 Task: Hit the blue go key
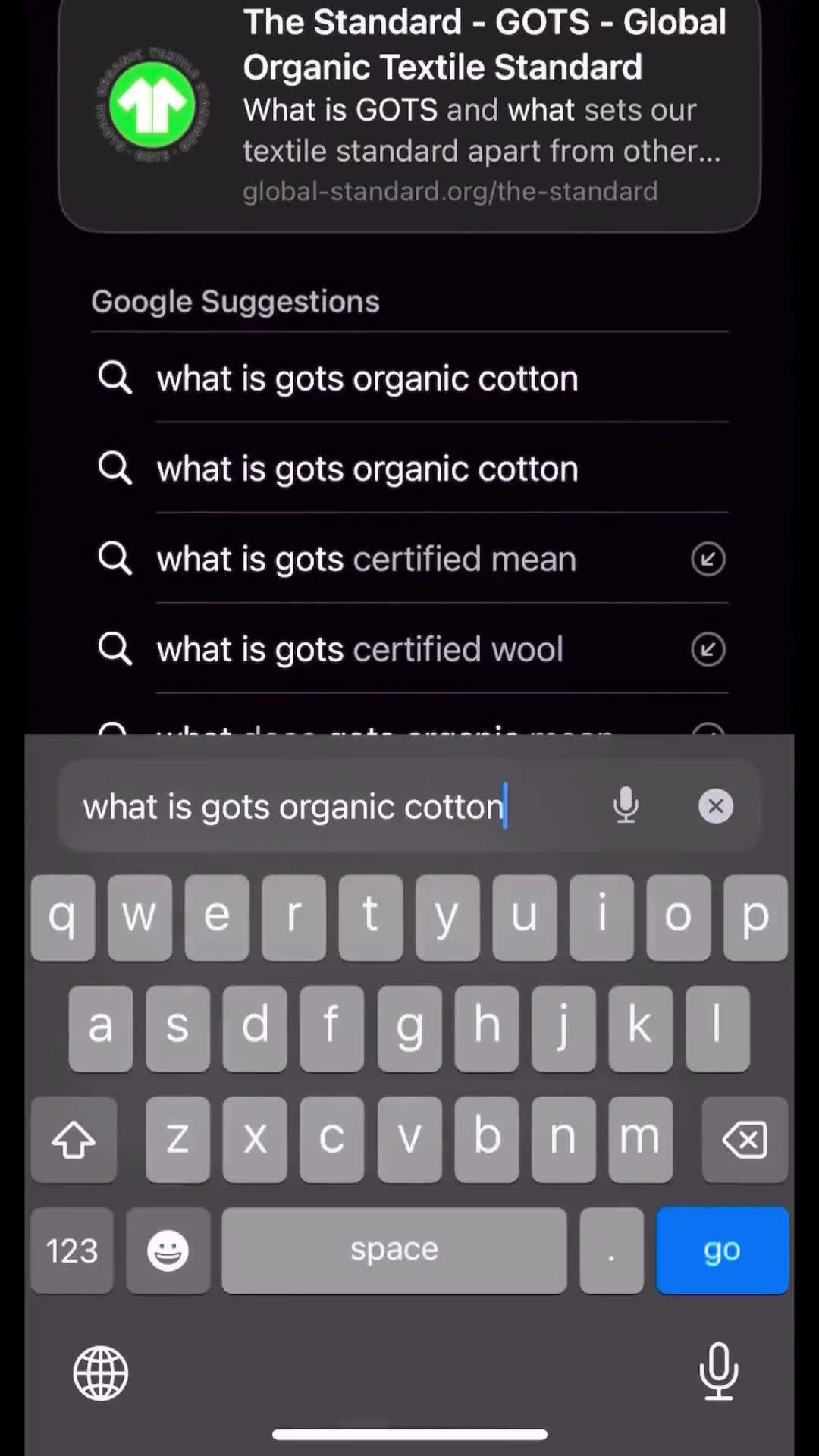pyautogui.click(x=722, y=1250)
